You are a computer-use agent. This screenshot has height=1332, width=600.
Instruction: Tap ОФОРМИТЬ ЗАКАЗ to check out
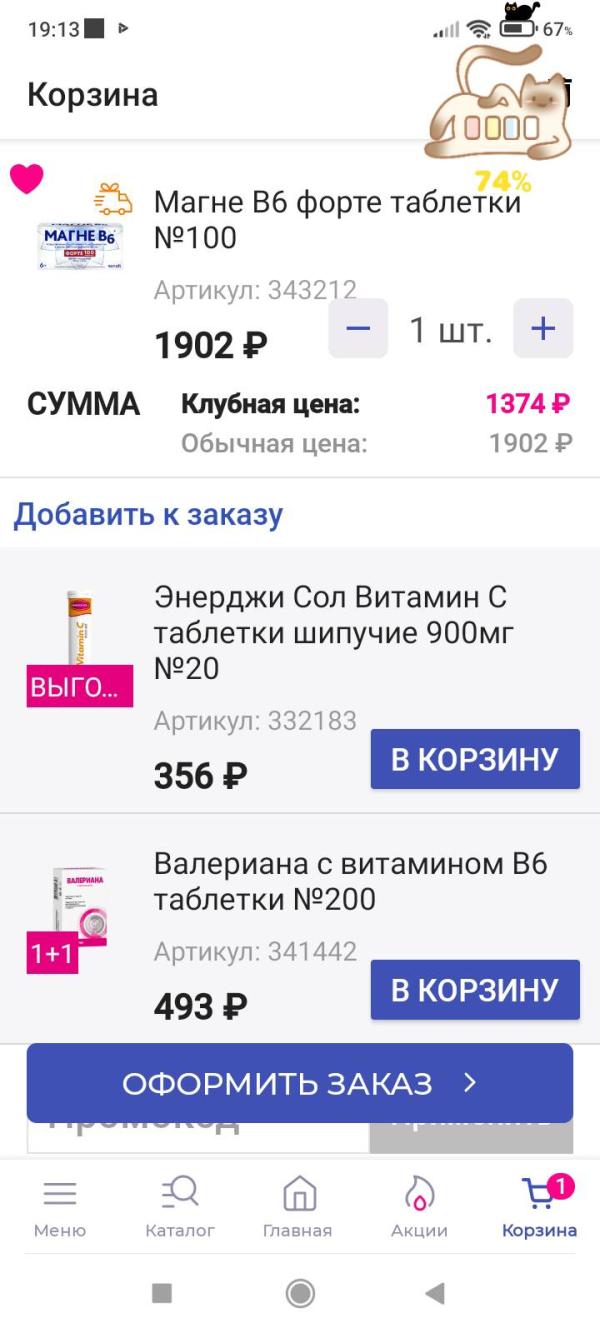point(300,1083)
